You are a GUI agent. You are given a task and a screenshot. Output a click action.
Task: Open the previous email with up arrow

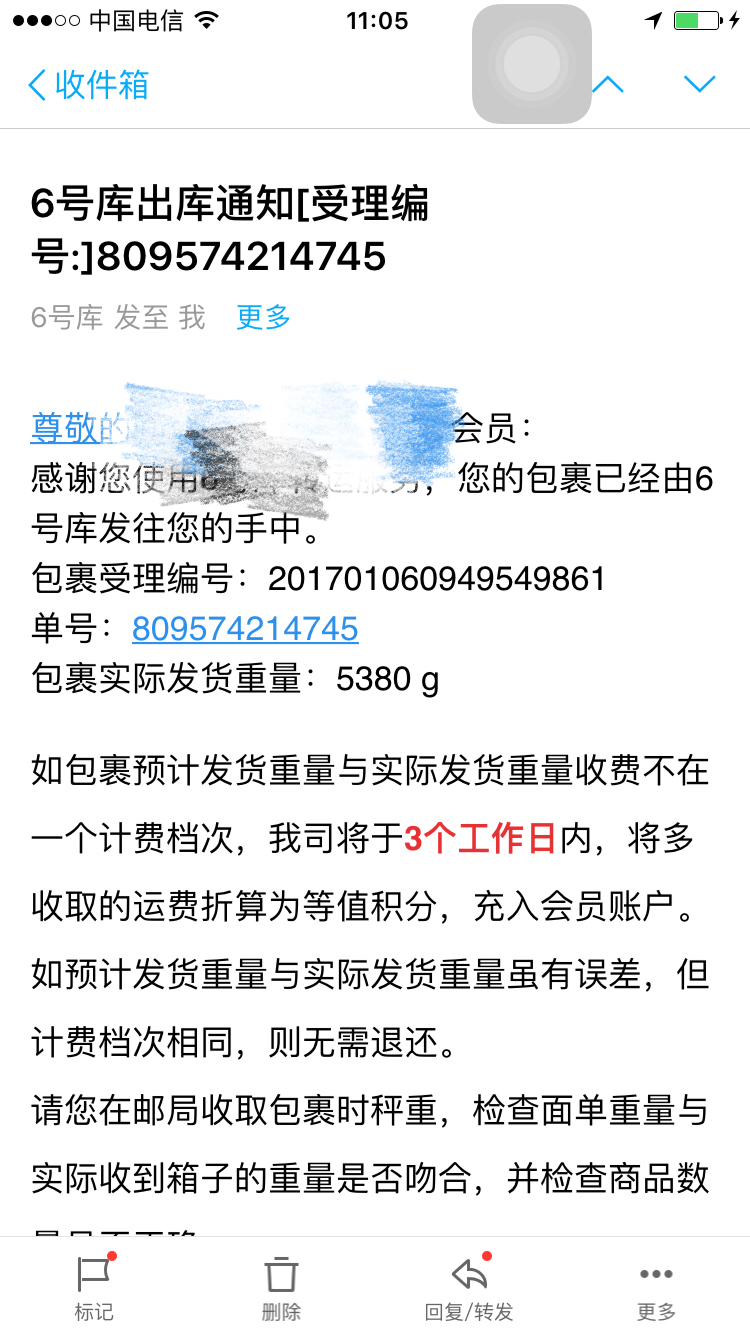(608, 84)
